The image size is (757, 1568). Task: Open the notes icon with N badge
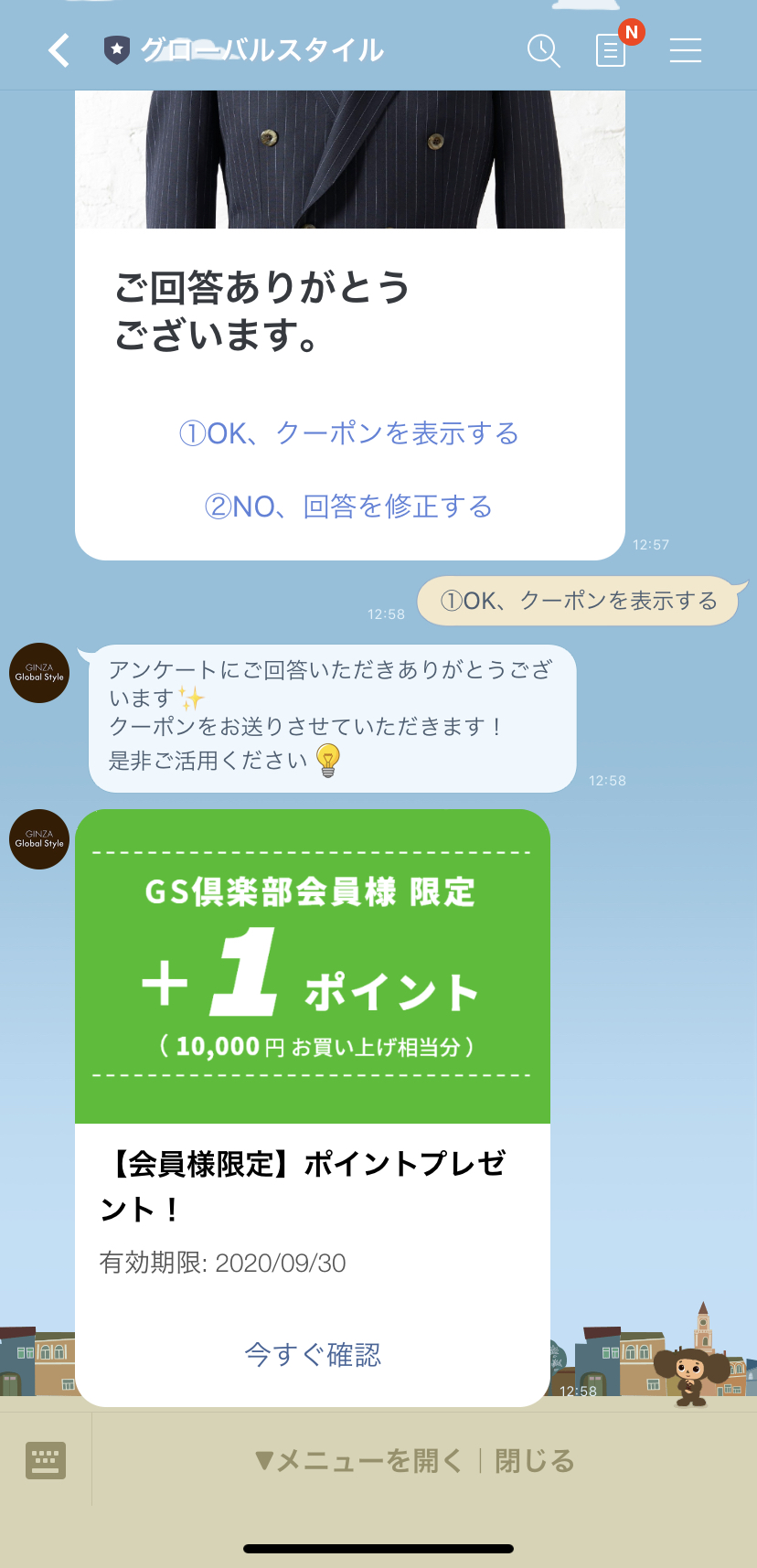click(x=611, y=51)
